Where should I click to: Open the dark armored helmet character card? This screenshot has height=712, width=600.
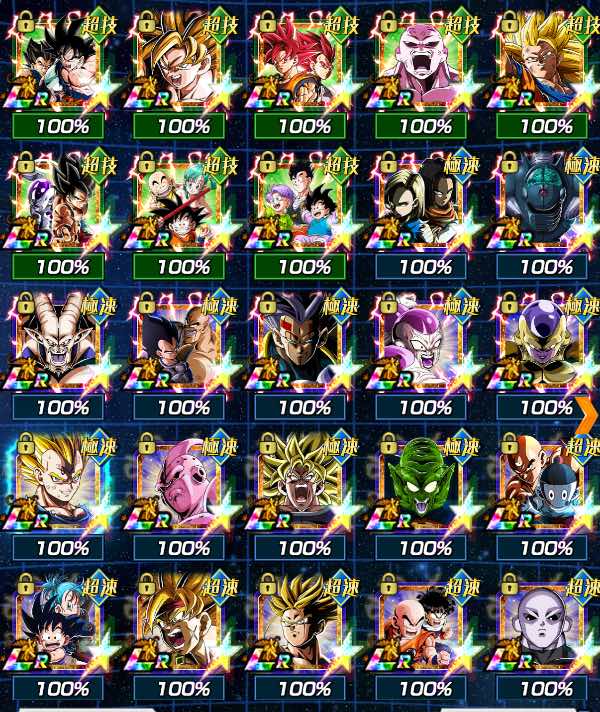pyautogui.click(x=545, y=202)
